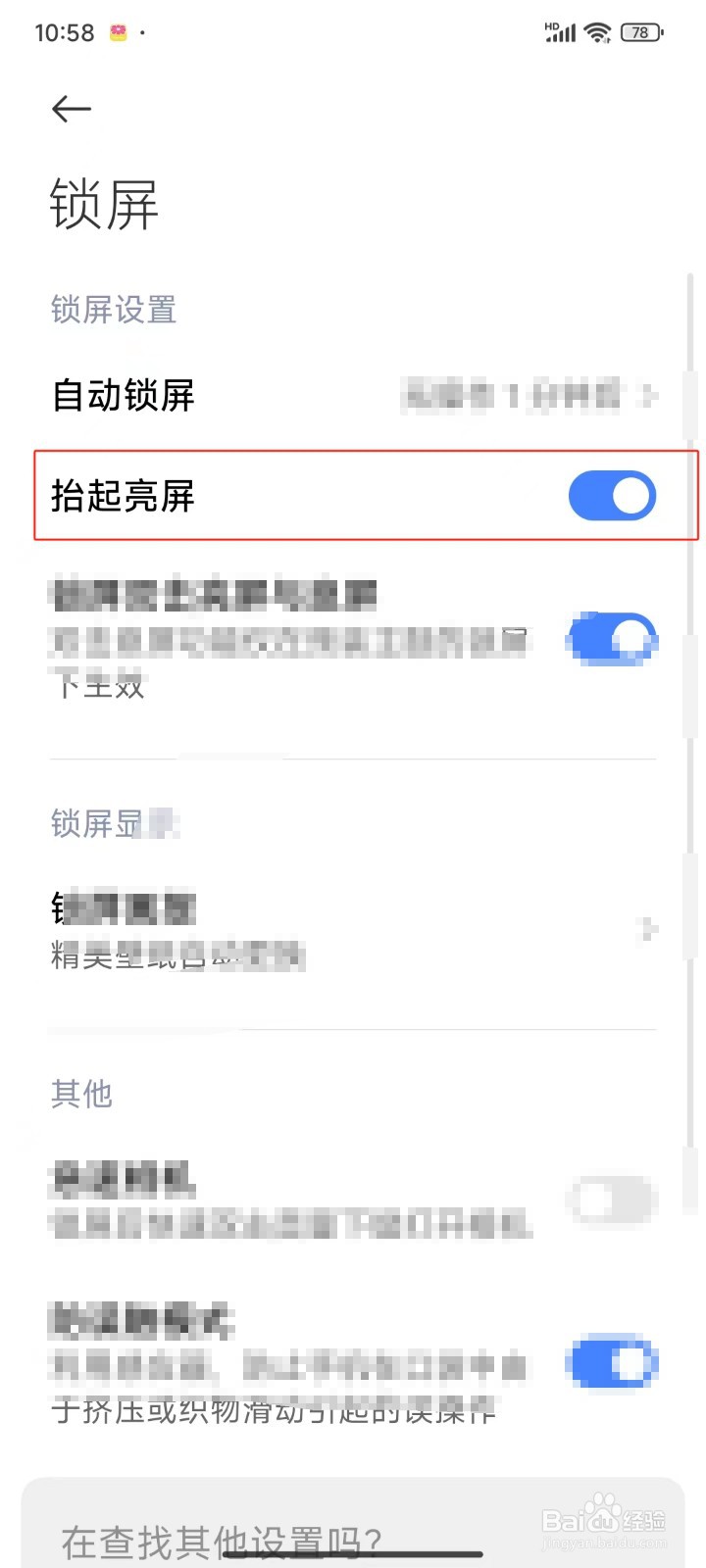Screen dimensions: 706x1568
Task: Disable the bottom-most blue toggle
Action: [x=612, y=1362]
